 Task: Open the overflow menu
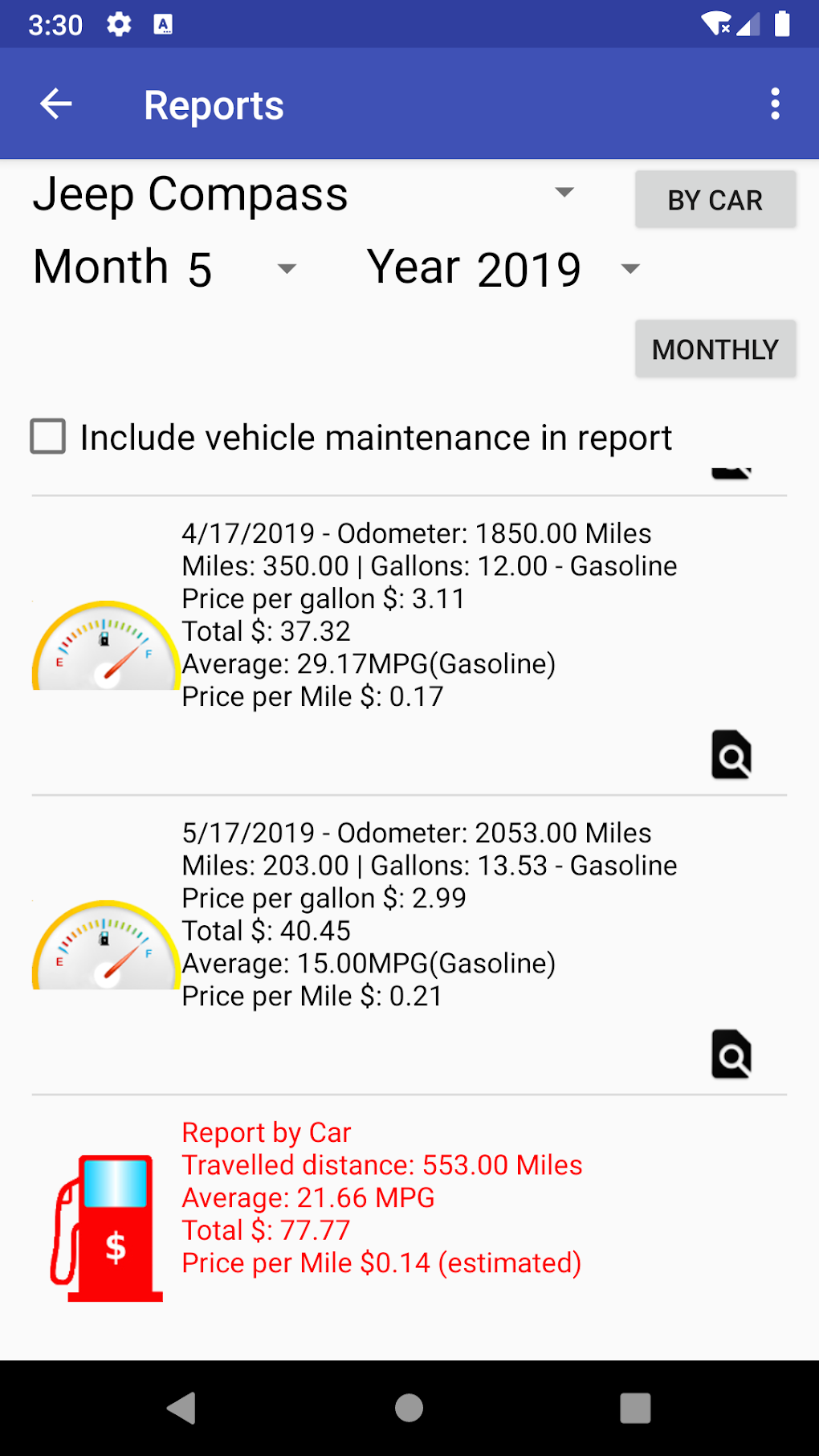pos(775,104)
